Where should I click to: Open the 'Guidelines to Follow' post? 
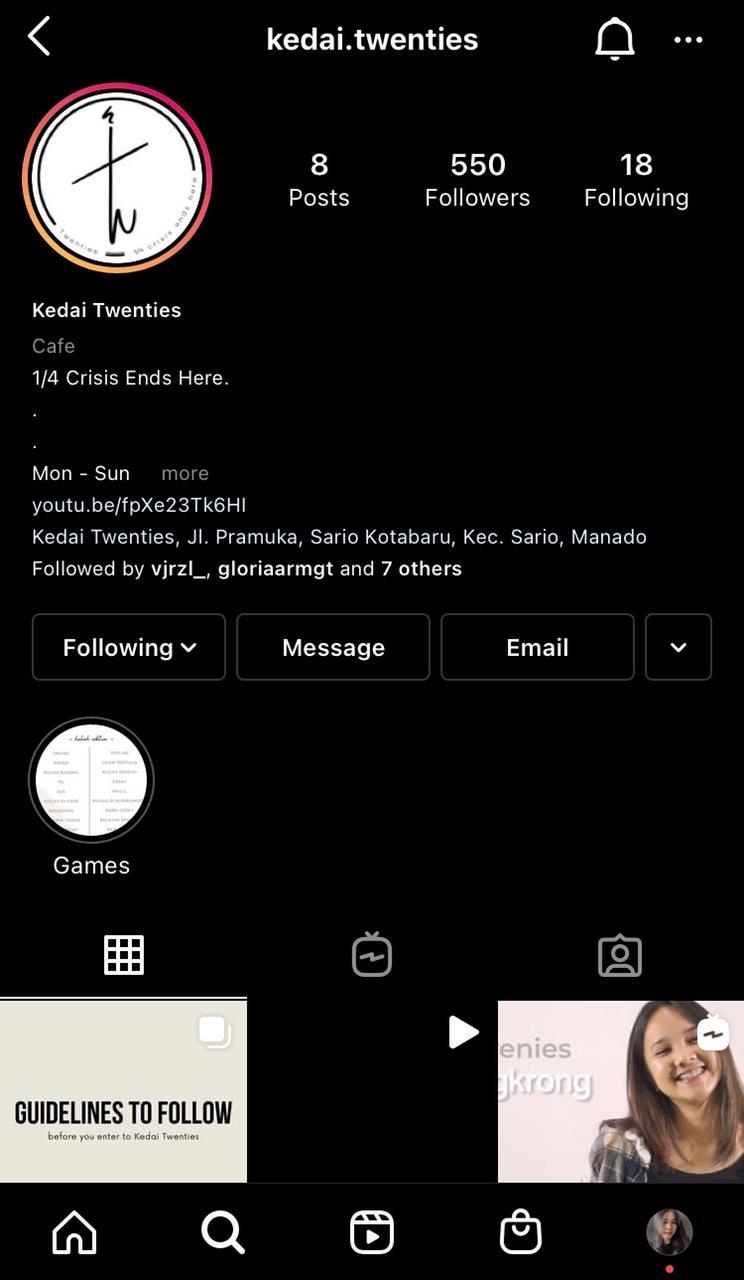tap(123, 1092)
